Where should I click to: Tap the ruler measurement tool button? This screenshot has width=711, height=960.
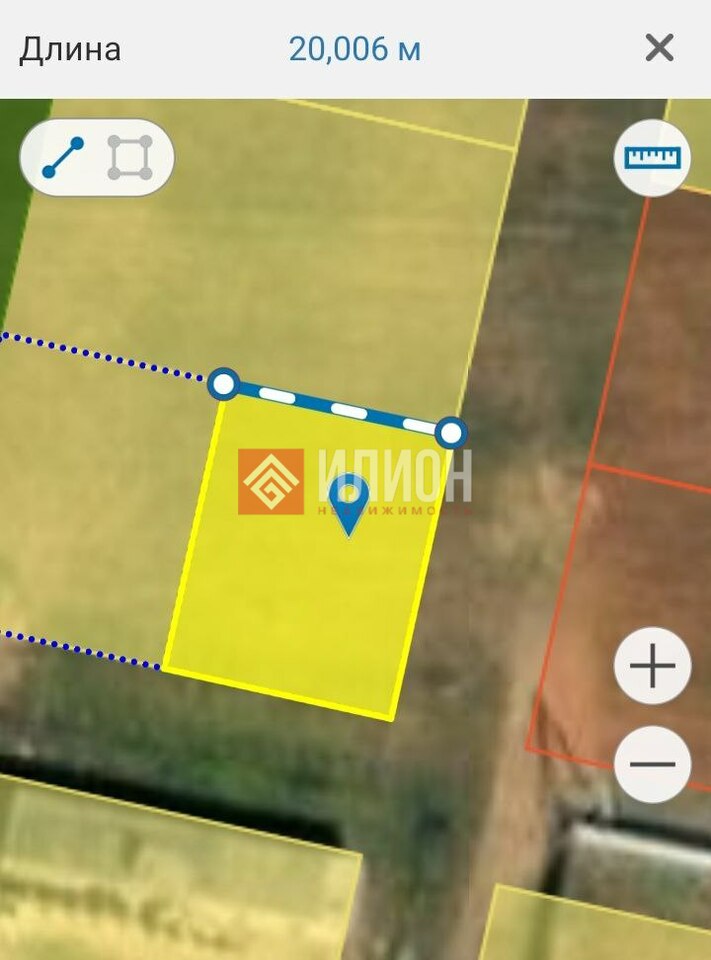click(x=652, y=157)
